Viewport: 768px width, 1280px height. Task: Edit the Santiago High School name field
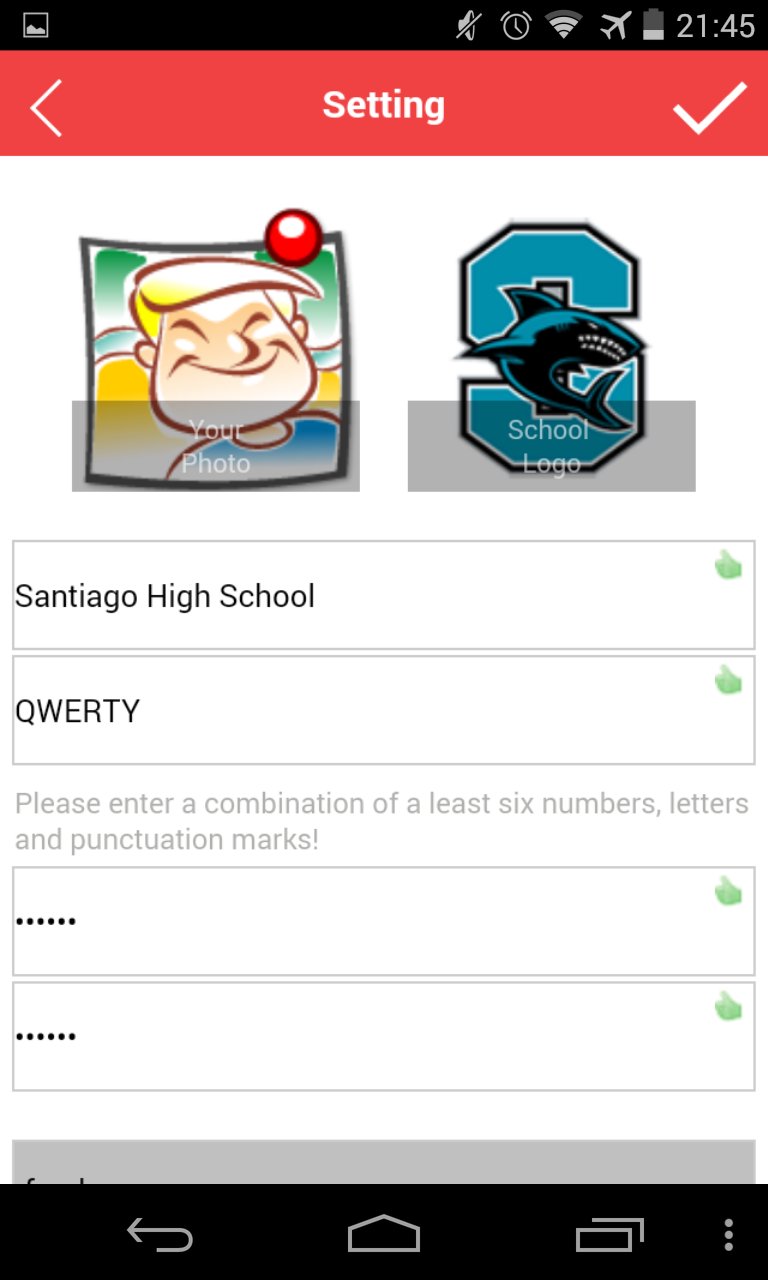point(300,596)
